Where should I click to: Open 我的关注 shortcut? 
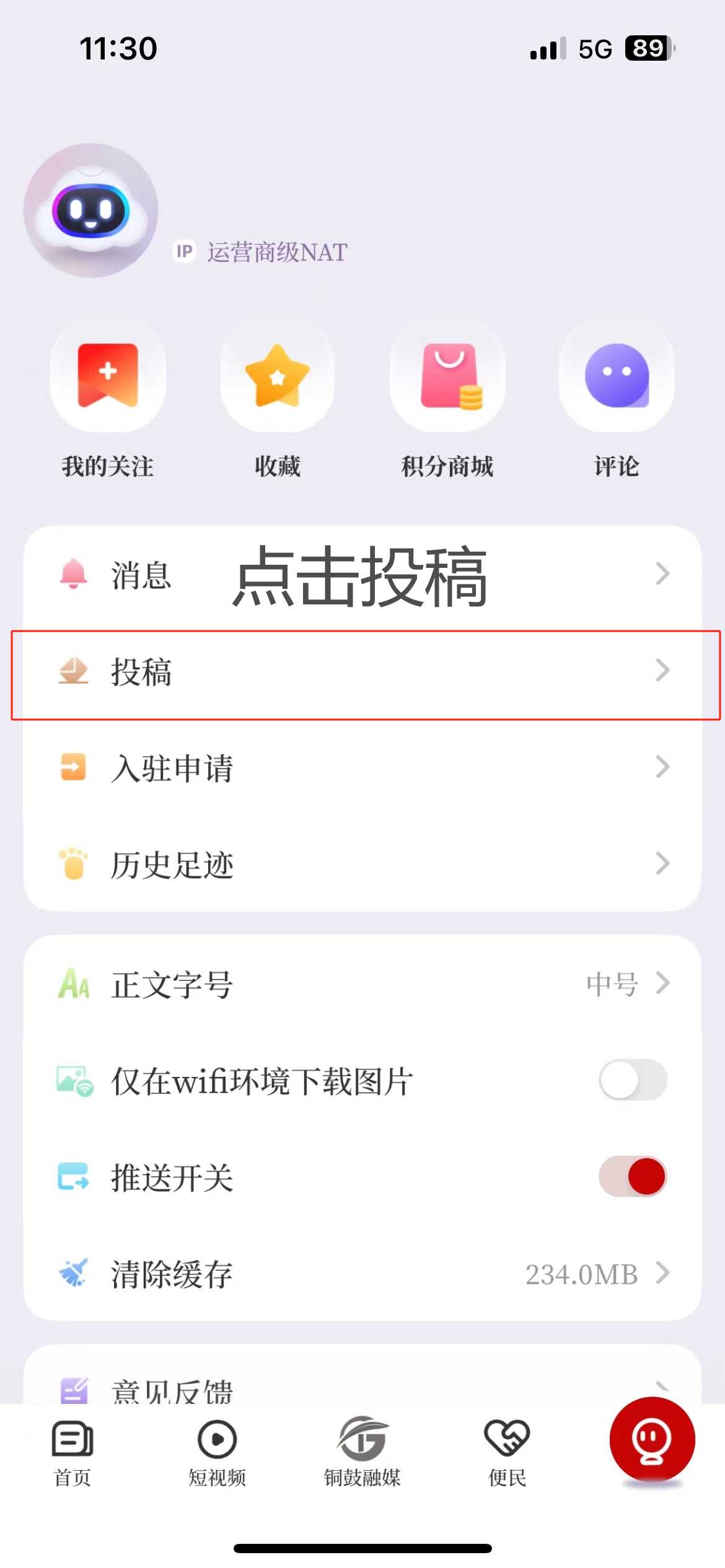108,396
